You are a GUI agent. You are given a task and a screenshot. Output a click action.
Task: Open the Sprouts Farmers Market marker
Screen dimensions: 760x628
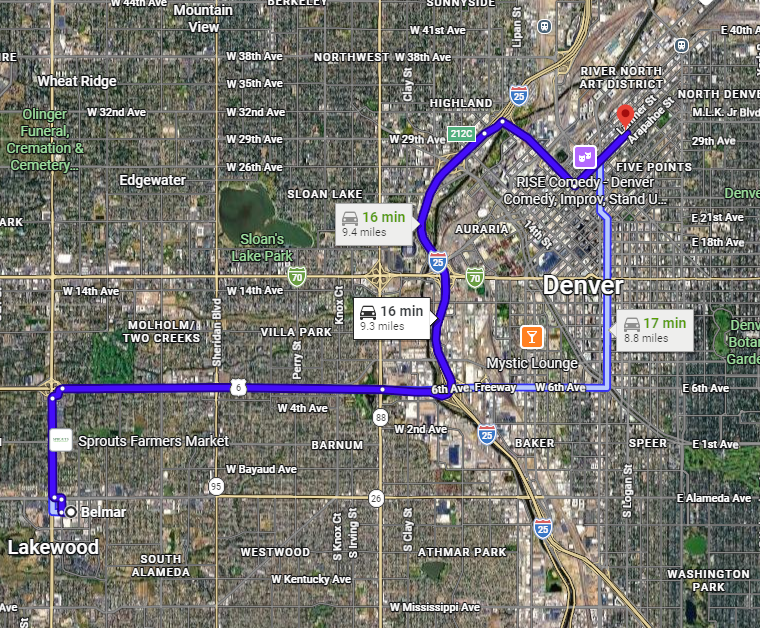click(x=60, y=441)
